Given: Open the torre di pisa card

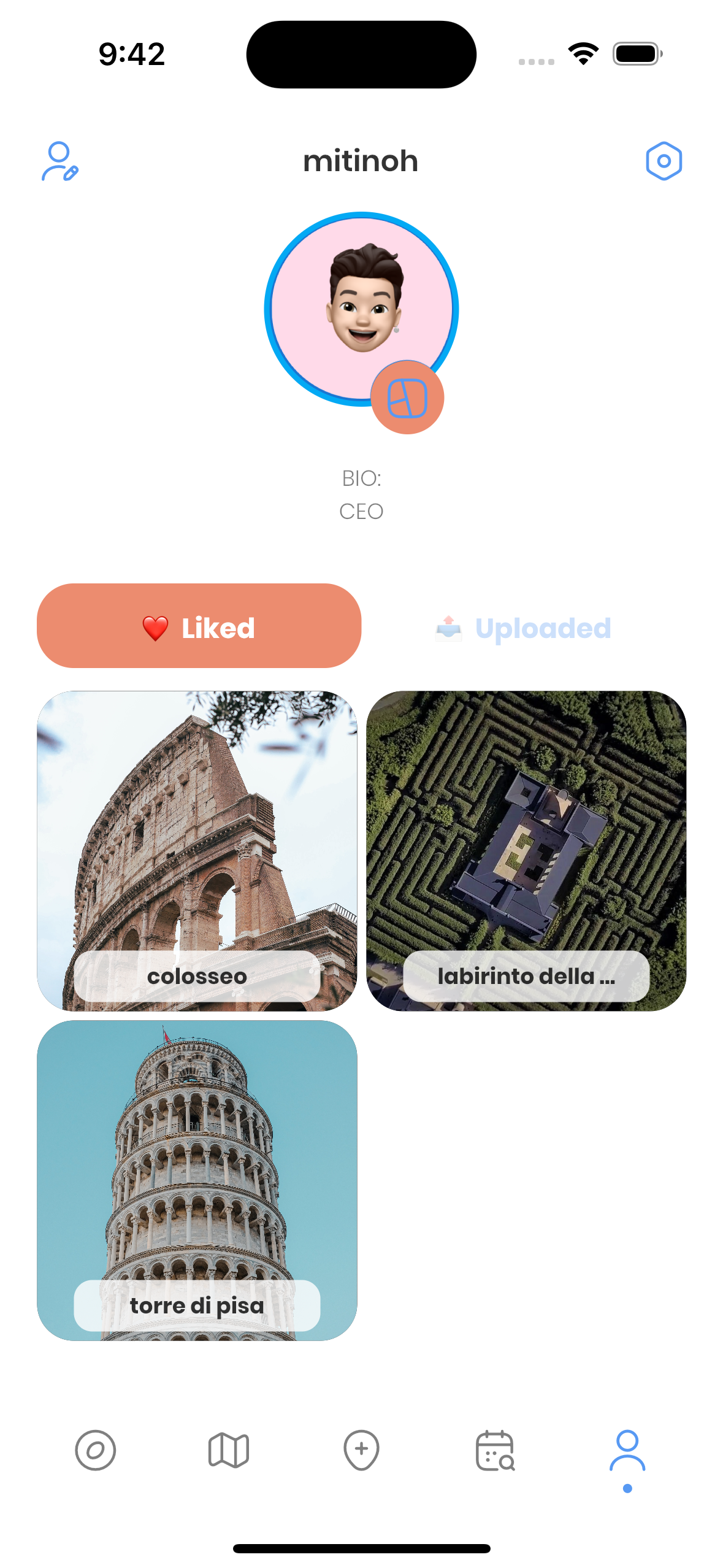Looking at the screenshot, I should [x=197, y=1180].
